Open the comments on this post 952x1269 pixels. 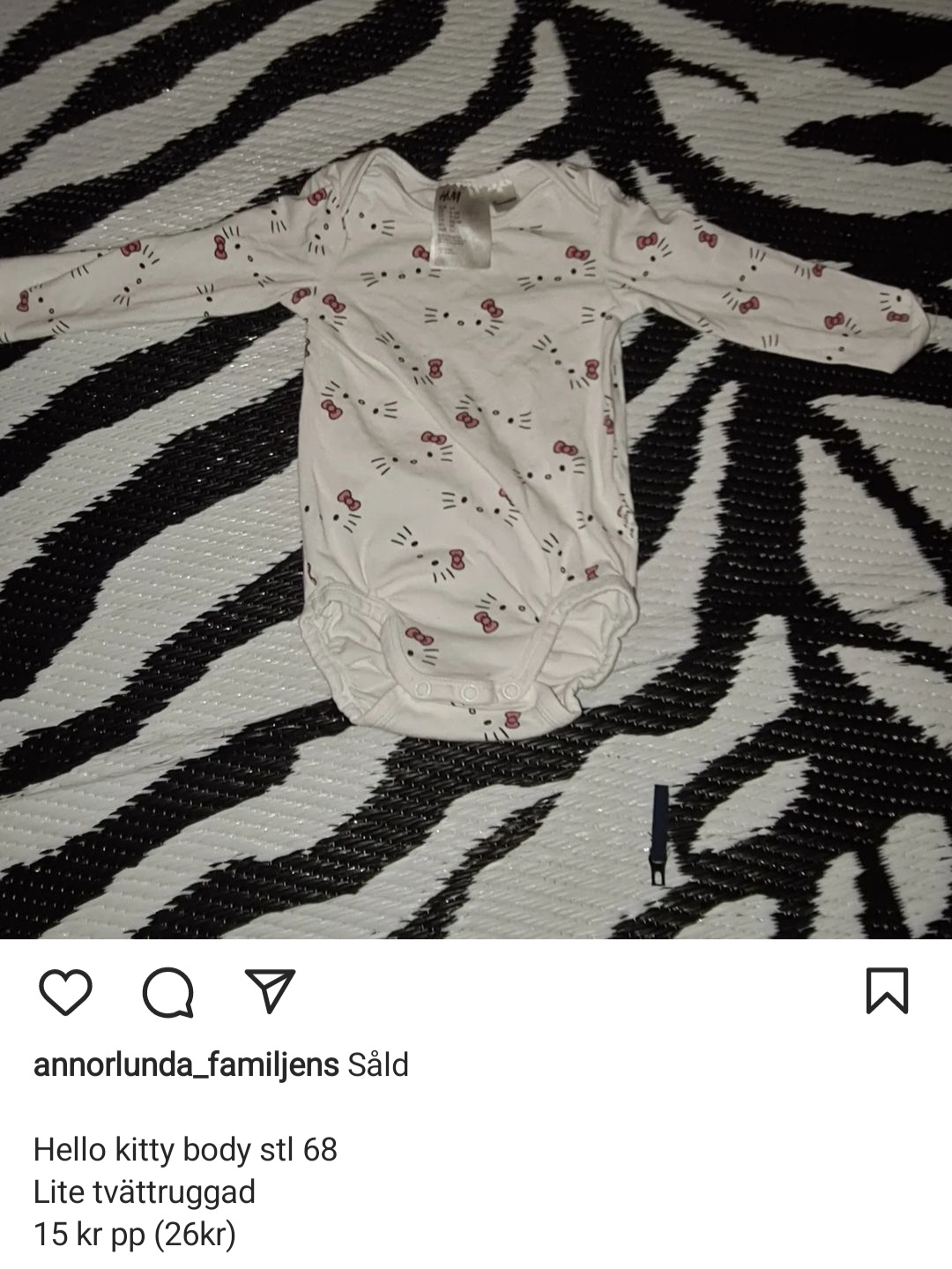tap(168, 992)
